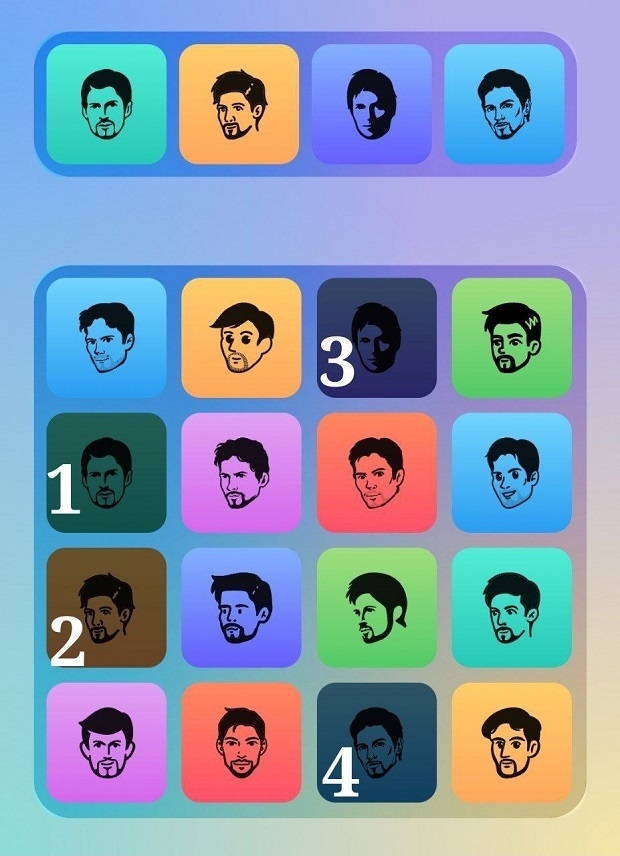620x856 pixels.
Task: Tap the pink tile with messy-haired goatee face
Action: (241, 472)
